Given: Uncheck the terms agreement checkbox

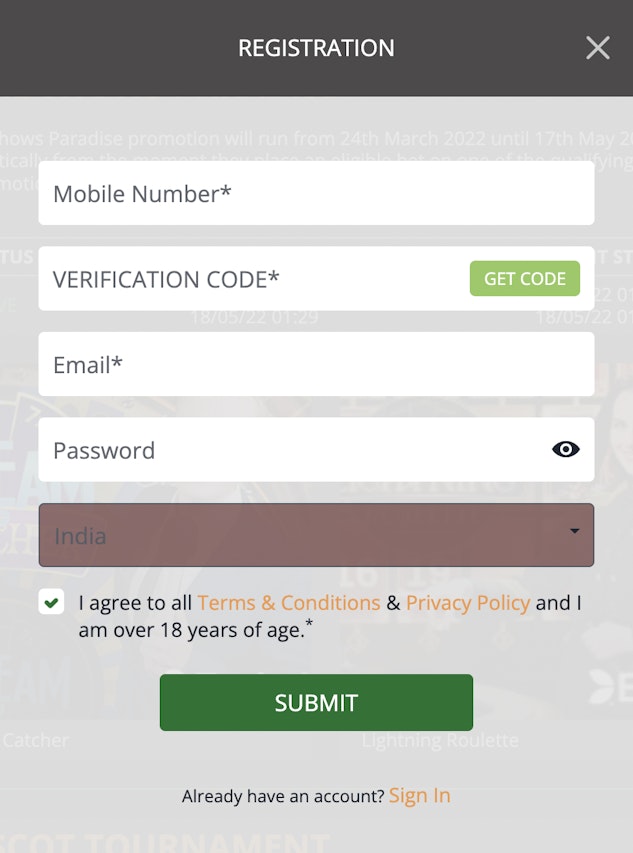Looking at the screenshot, I should pos(51,603).
